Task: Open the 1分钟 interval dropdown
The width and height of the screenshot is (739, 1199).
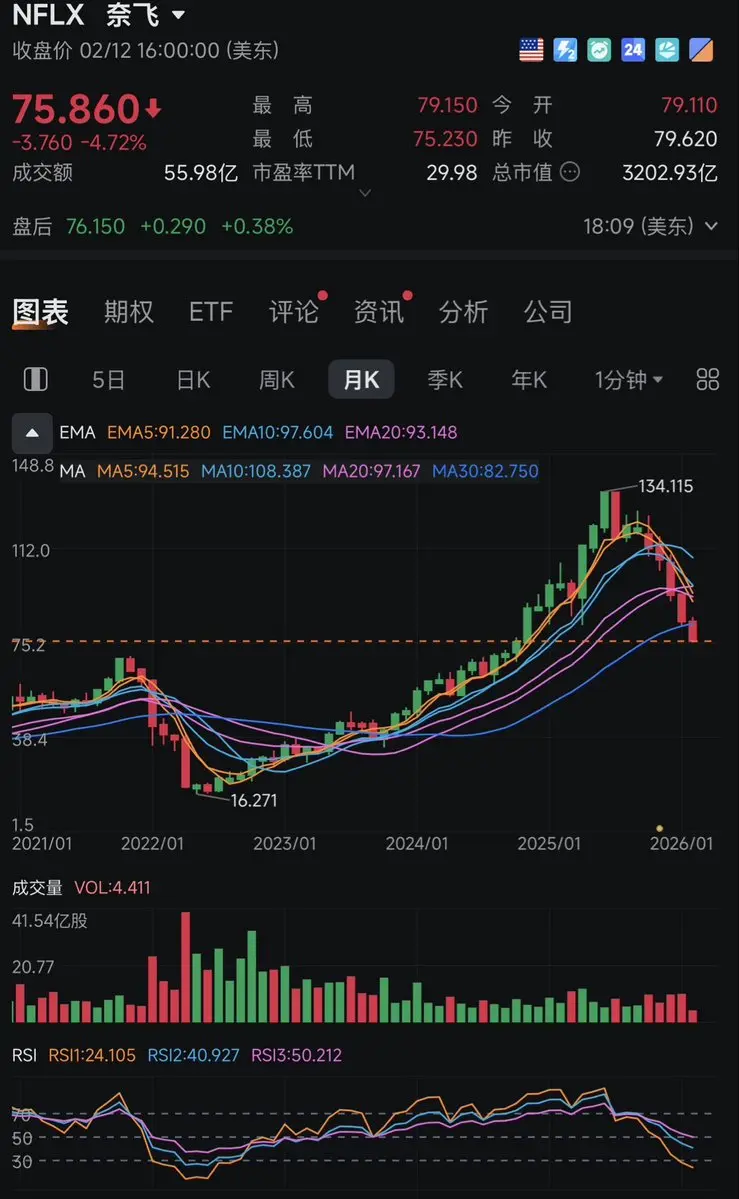Action: pyautogui.click(x=629, y=380)
